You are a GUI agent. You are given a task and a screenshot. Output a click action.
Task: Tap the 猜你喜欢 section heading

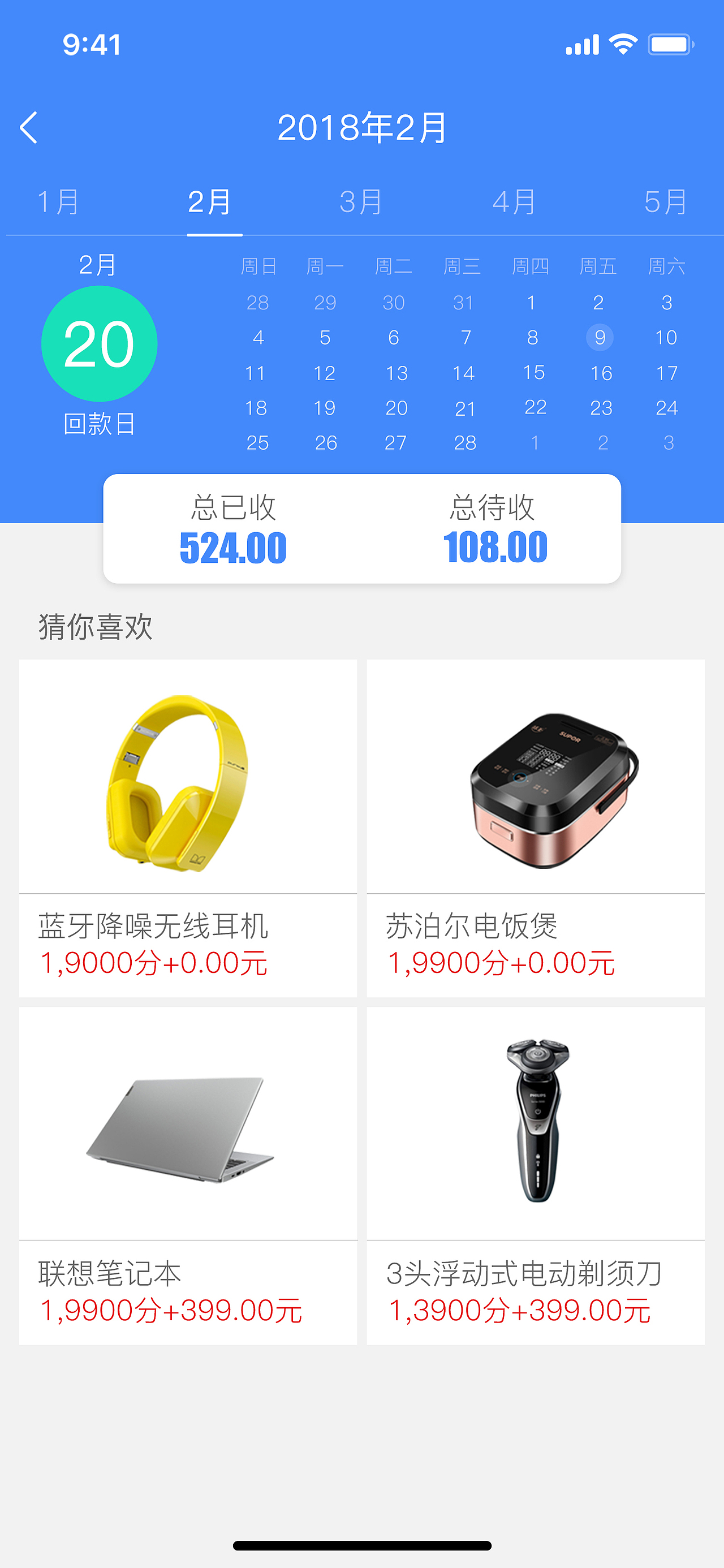click(x=96, y=625)
